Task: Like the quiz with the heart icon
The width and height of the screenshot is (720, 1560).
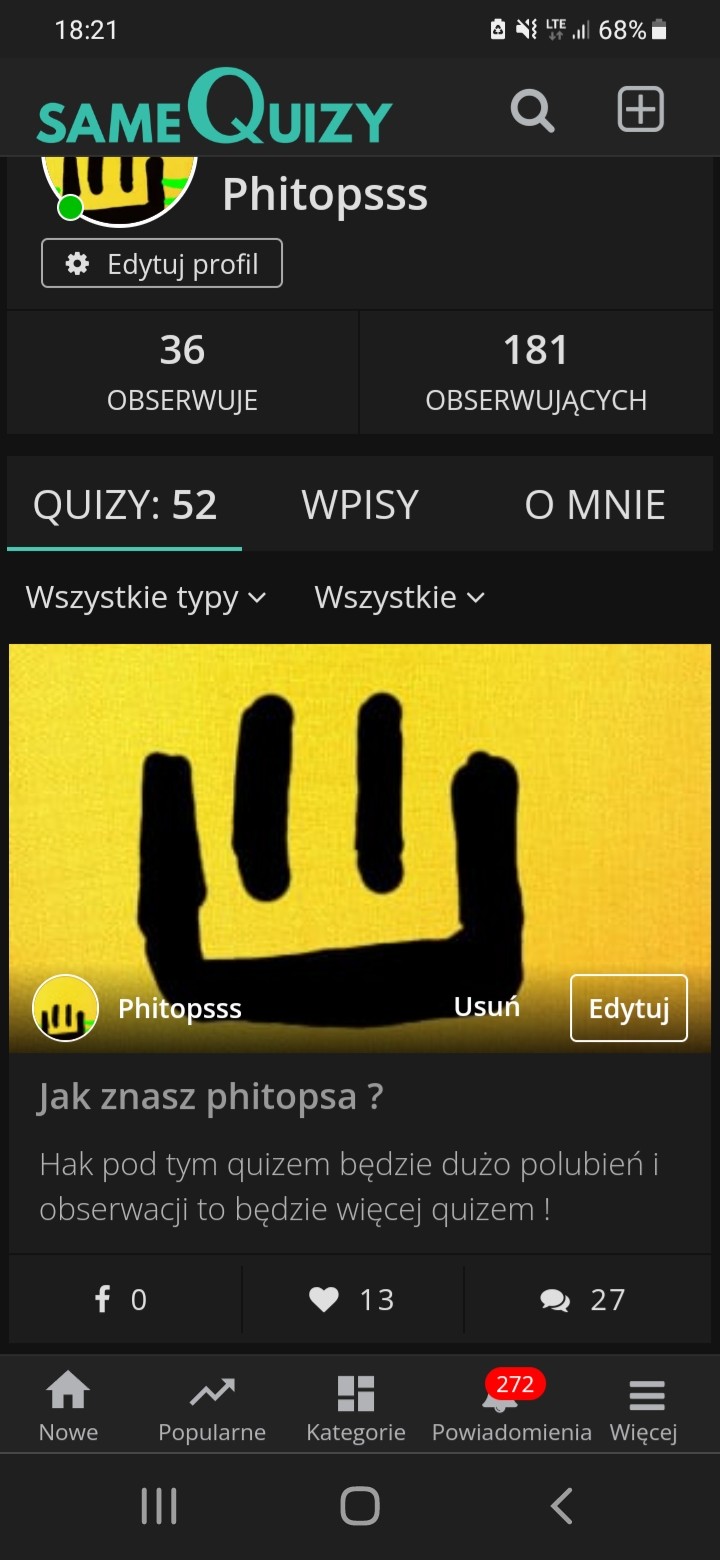Action: click(x=352, y=1299)
